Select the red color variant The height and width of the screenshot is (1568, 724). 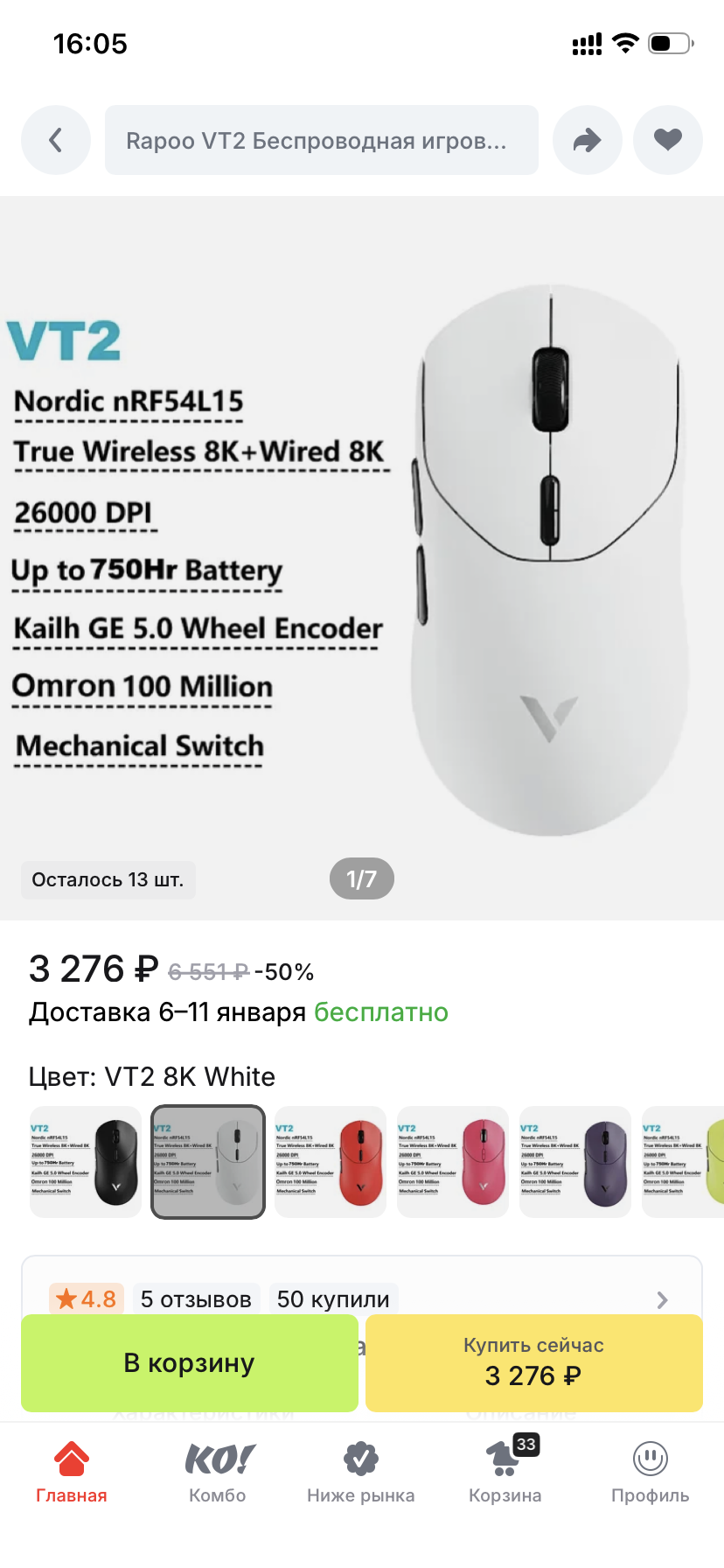coord(331,1162)
